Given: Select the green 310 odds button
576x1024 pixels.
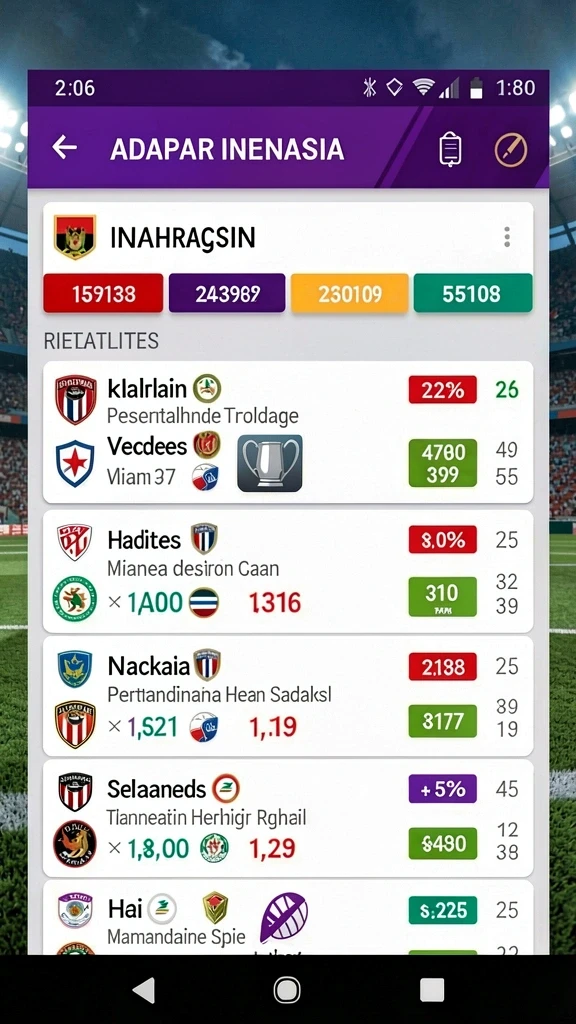Looking at the screenshot, I should click(x=442, y=597).
